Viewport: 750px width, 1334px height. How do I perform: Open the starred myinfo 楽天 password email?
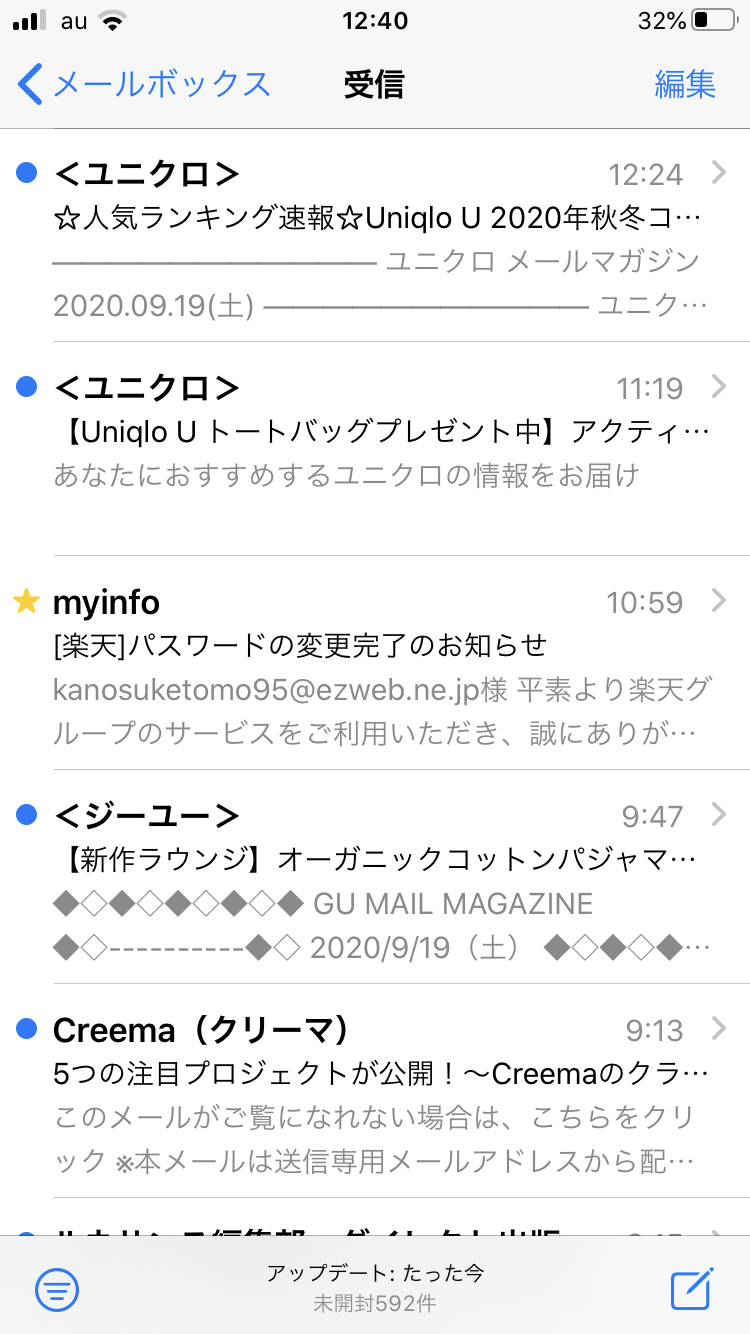tap(380, 667)
